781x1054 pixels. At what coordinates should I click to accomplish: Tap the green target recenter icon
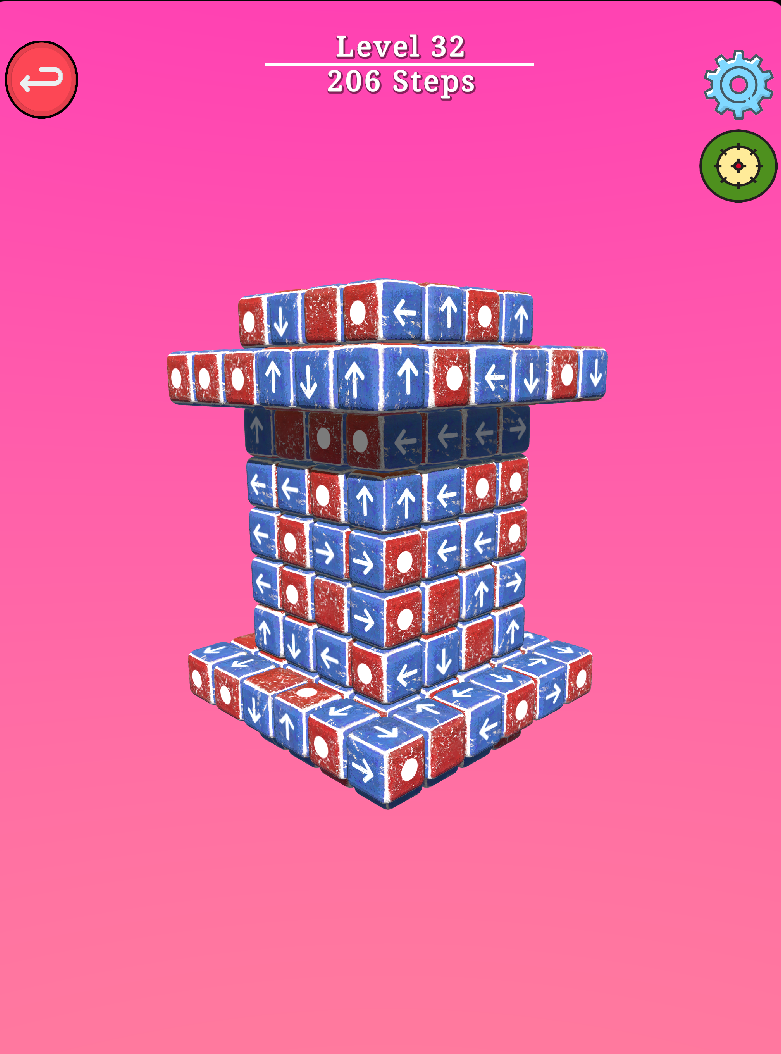[x=738, y=165]
